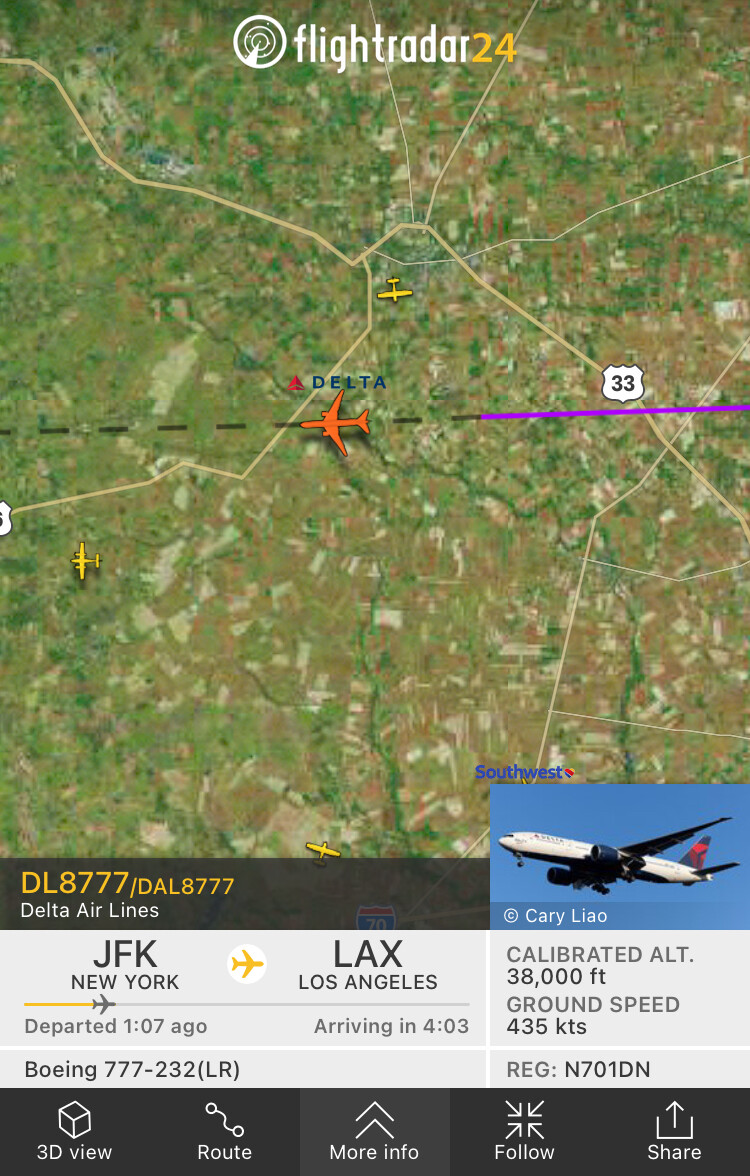Open the Delta aircraft photo by Cary Liao
Viewport: 750px width, 1176px height.
[619, 856]
